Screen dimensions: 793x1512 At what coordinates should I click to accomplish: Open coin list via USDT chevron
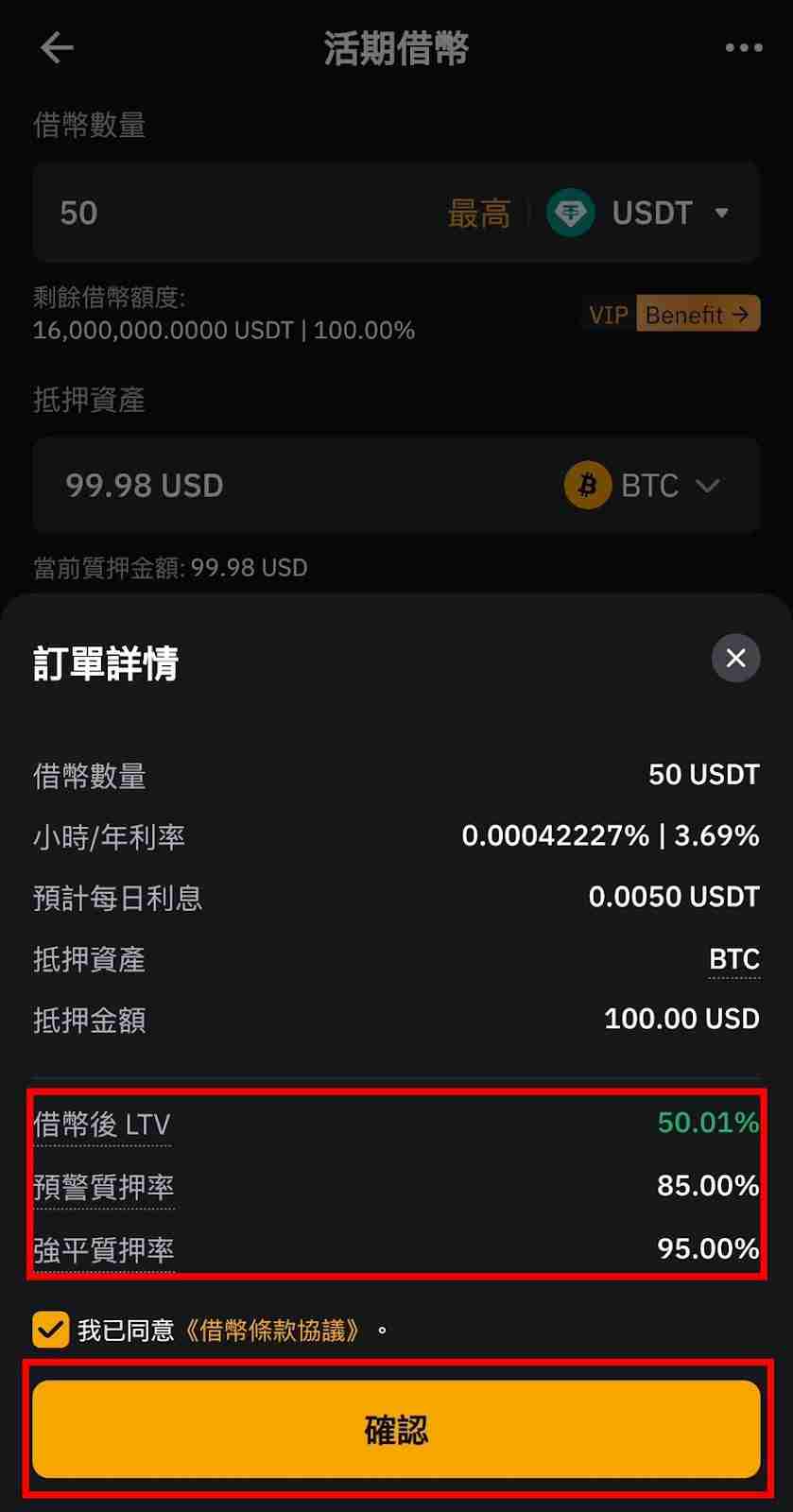coord(720,213)
